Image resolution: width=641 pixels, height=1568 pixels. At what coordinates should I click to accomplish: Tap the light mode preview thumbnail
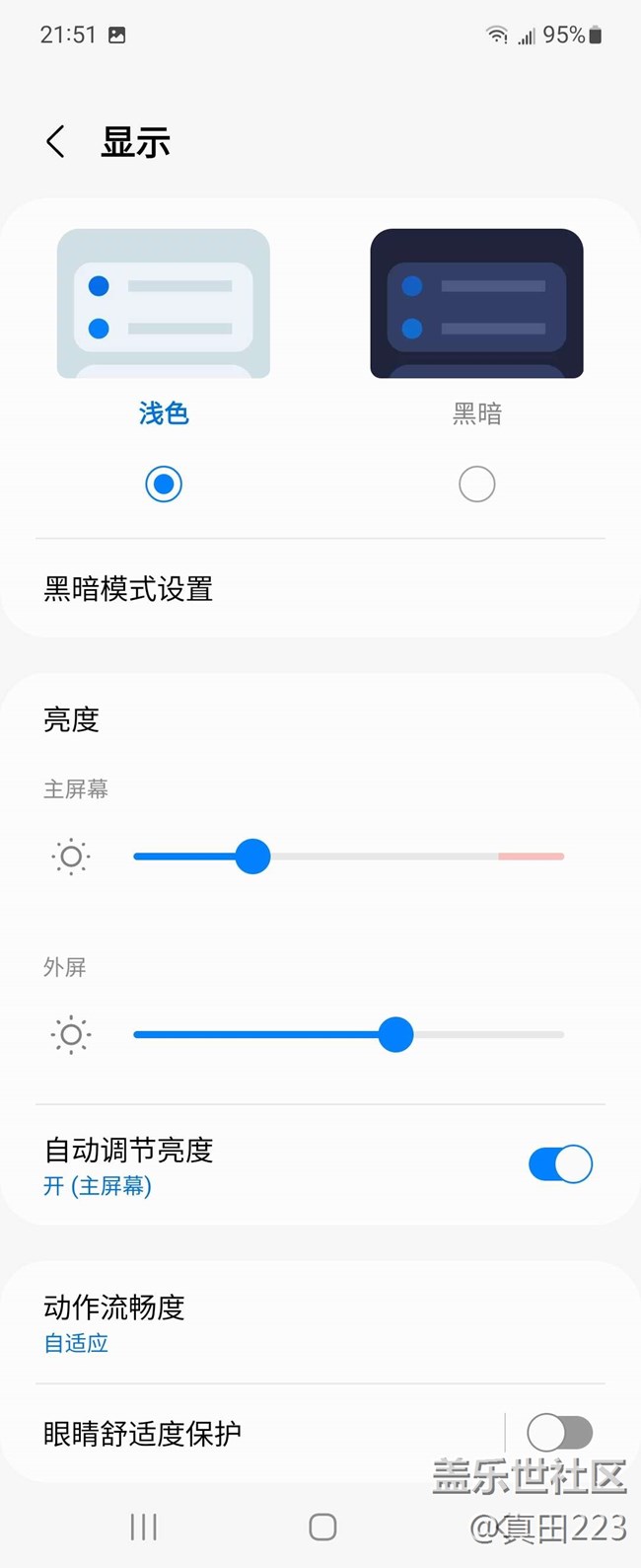point(164,304)
